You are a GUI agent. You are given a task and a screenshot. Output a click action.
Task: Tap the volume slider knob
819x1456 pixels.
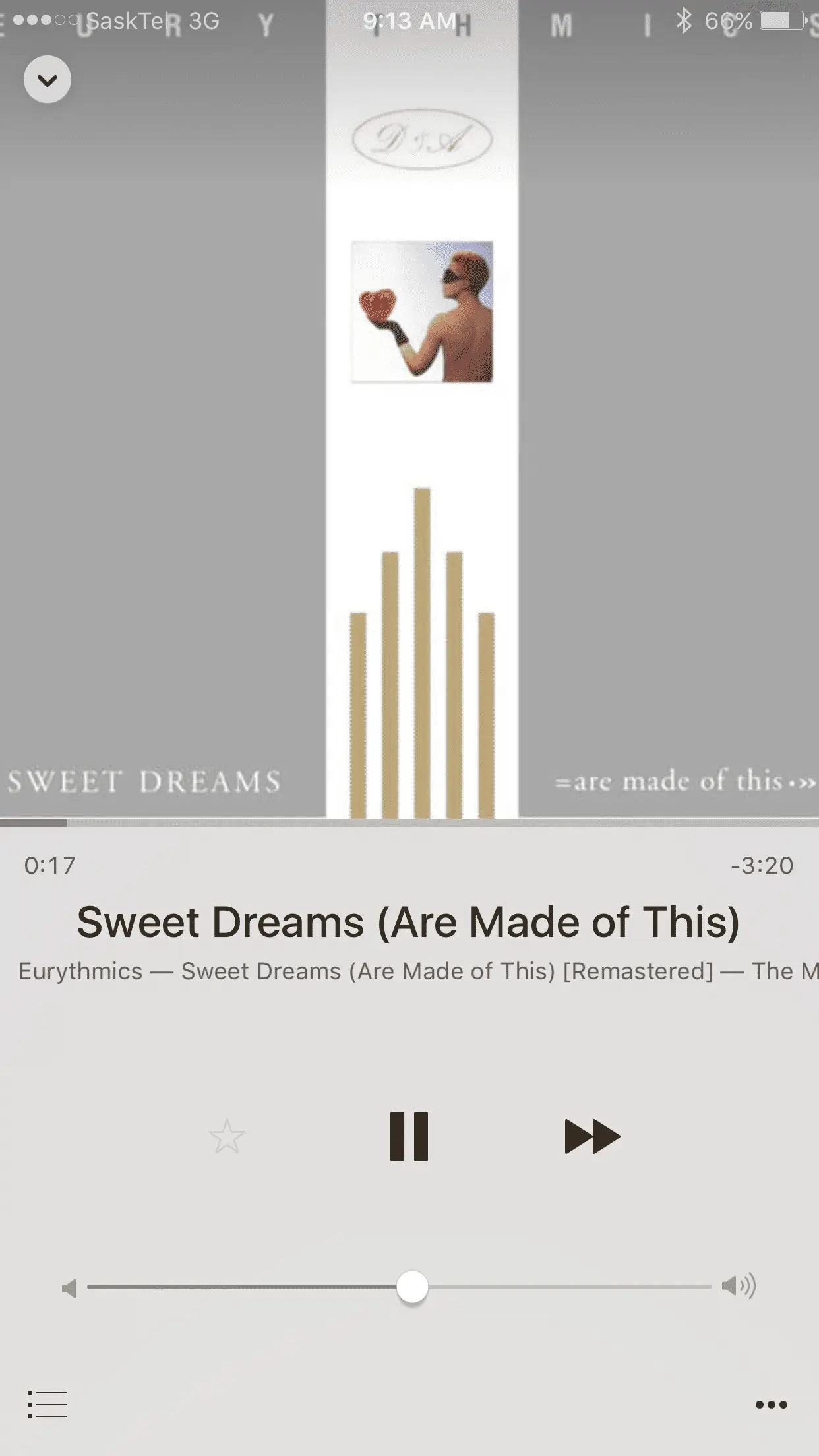click(412, 1287)
